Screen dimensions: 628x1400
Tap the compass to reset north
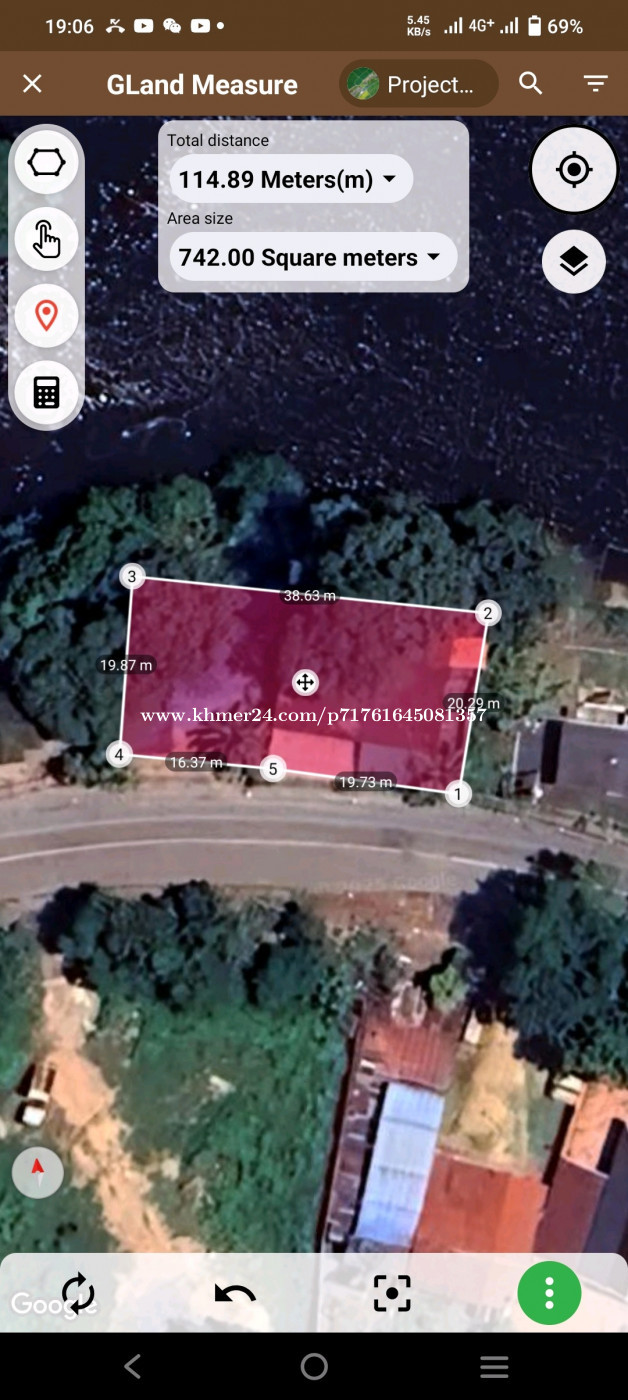point(38,1171)
